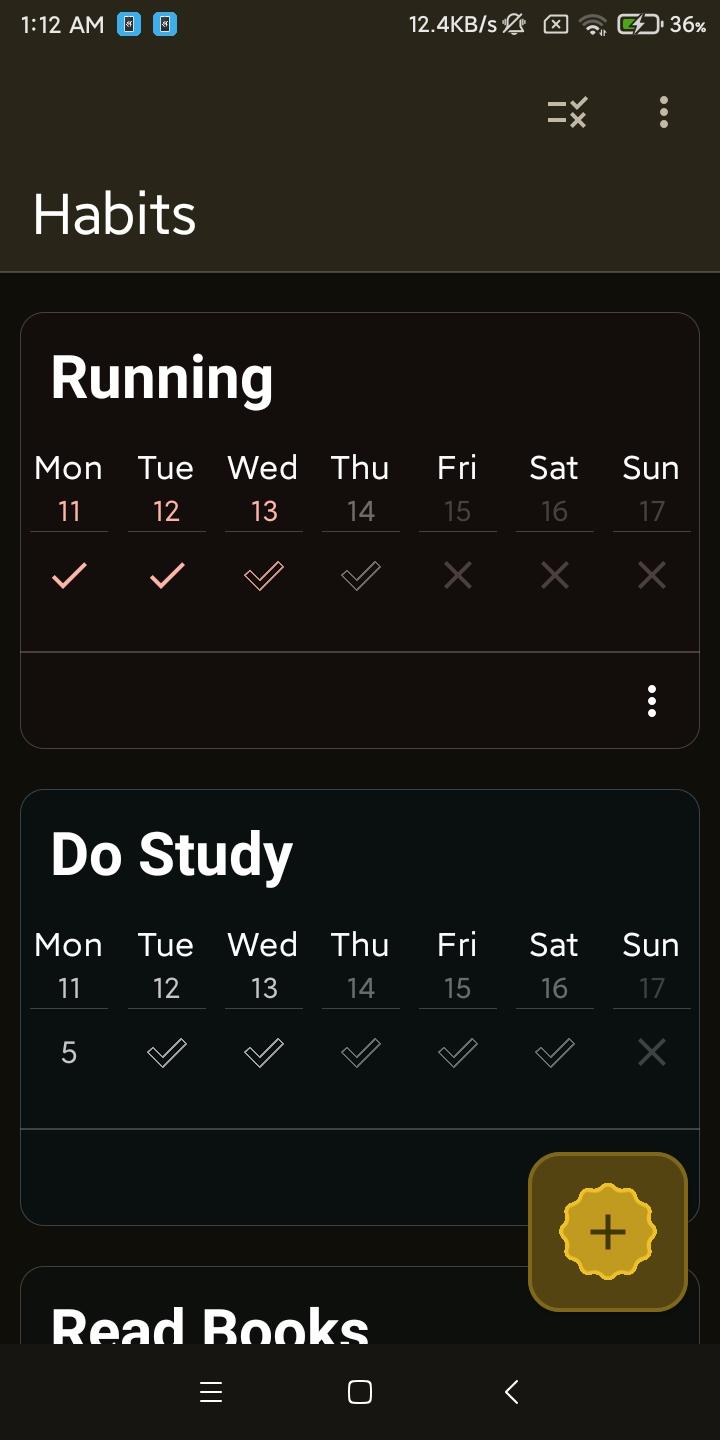Open the Running habit card

coord(162,378)
